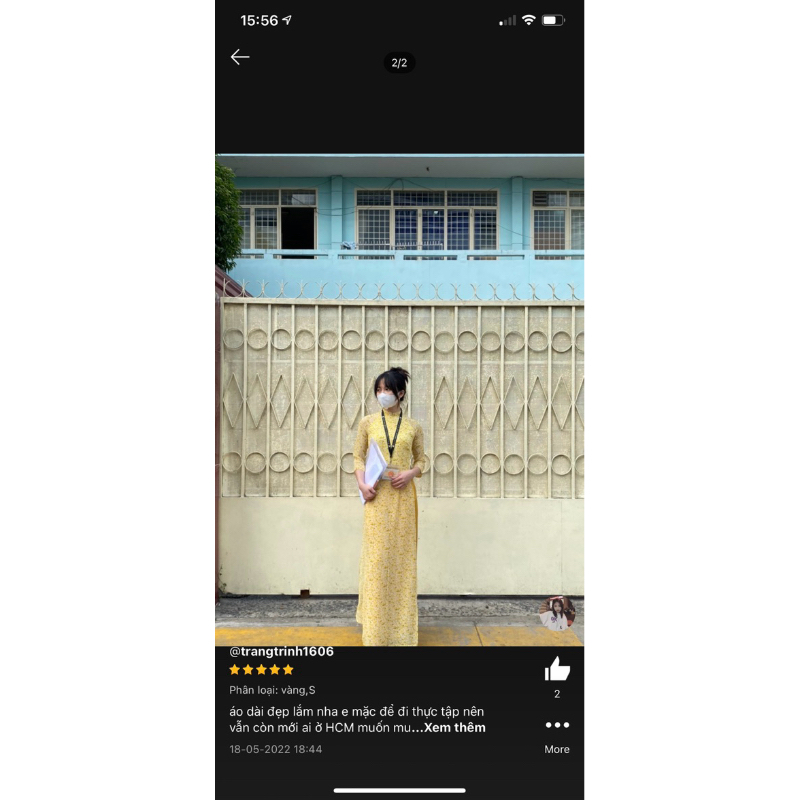The image size is (800, 800).
Task: Like the review by trangtrinh1606
Action: (x=557, y=669)
